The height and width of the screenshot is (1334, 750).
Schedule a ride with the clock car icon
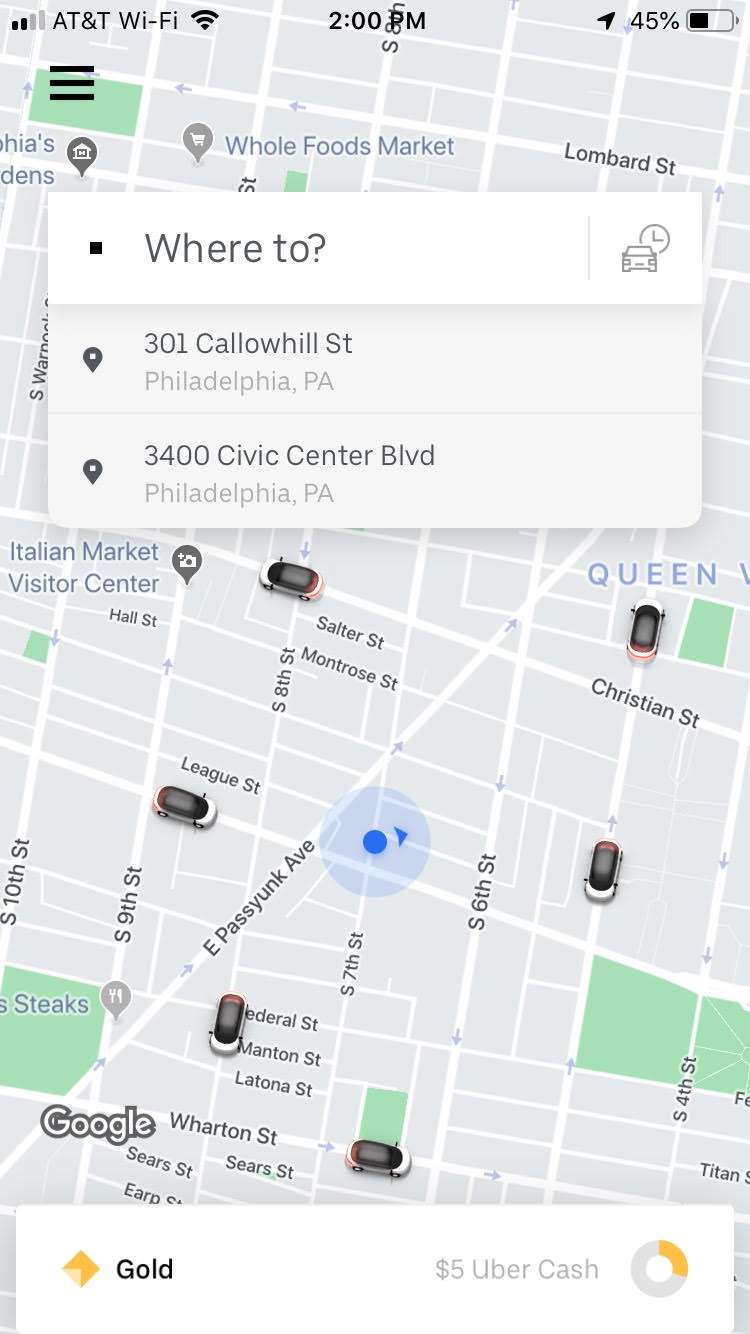pos(645,248)
